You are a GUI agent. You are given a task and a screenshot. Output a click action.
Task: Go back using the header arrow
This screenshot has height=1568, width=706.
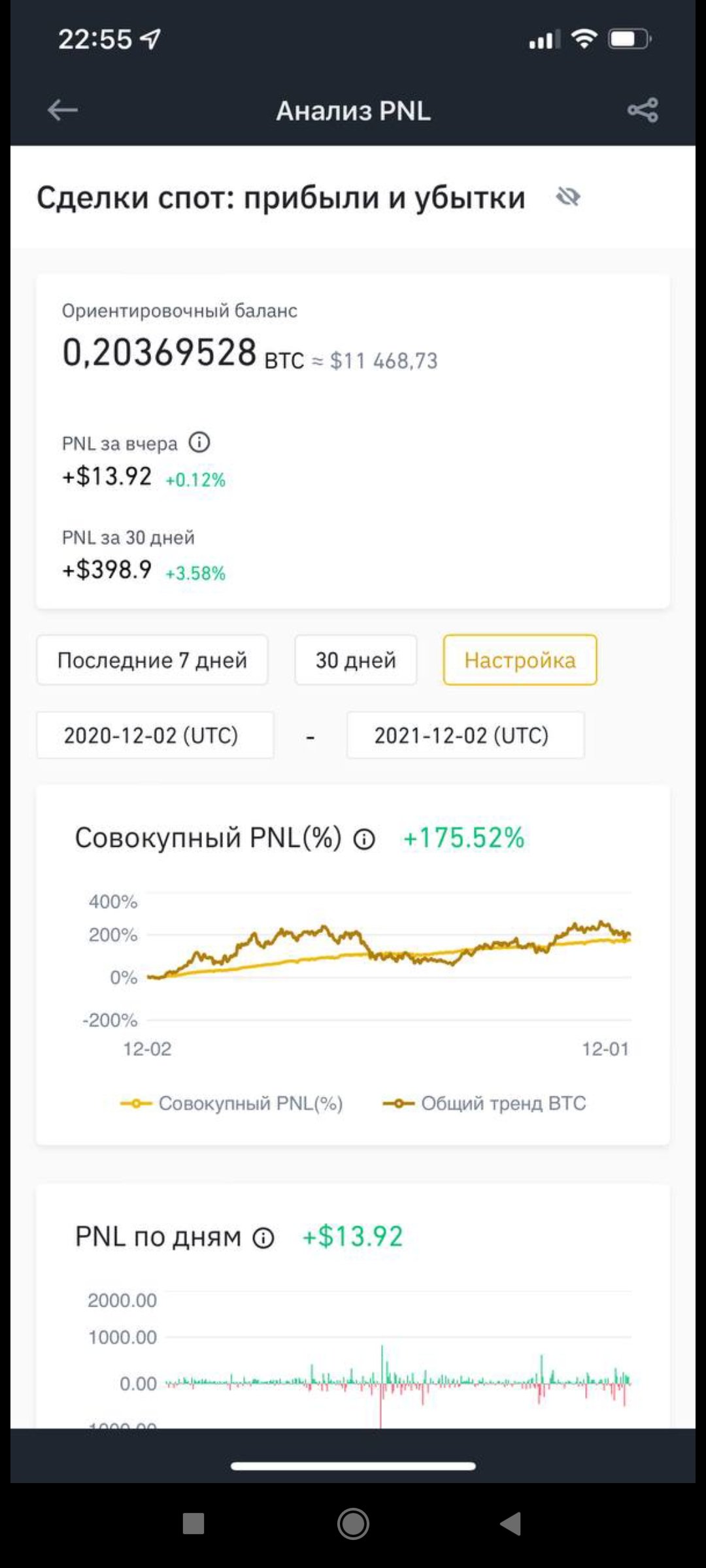click(63, 110)
